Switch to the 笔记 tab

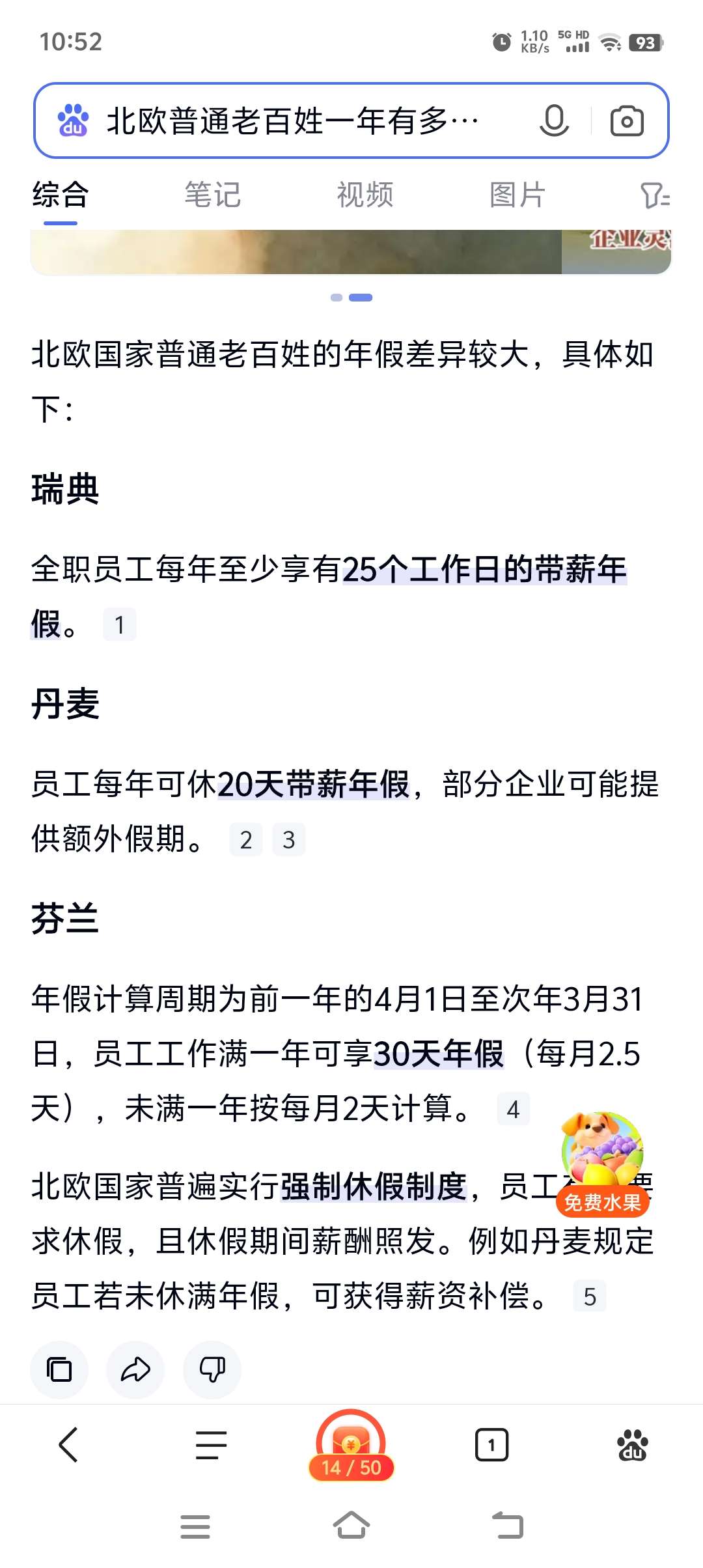pos(212,195)
